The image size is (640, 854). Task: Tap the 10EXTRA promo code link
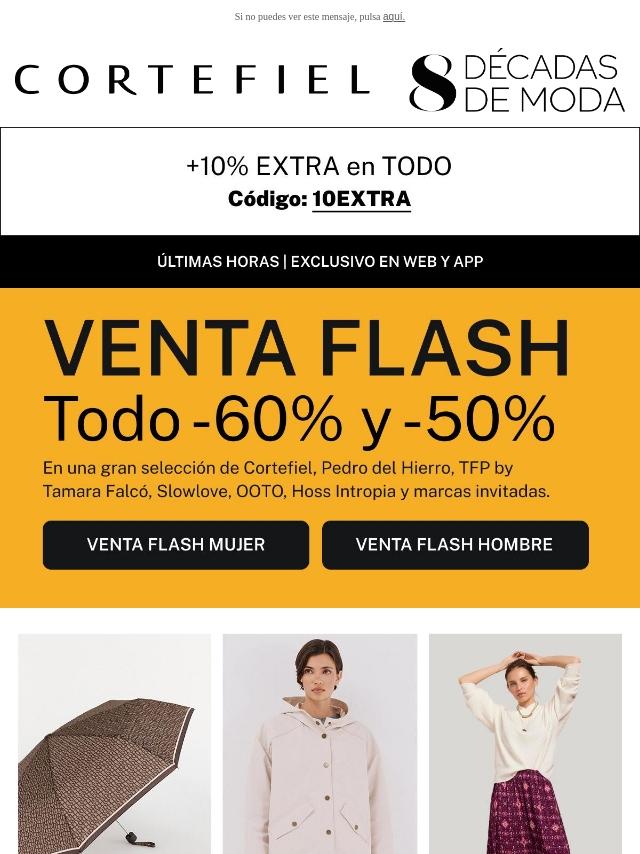click(361, 199)
